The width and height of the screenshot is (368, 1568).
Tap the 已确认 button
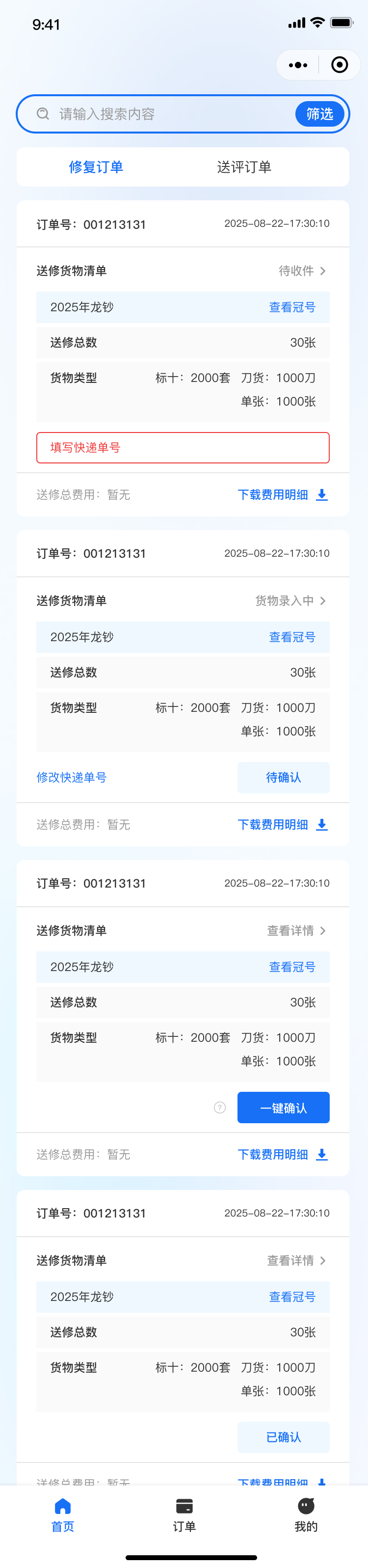pos(283,1437)
